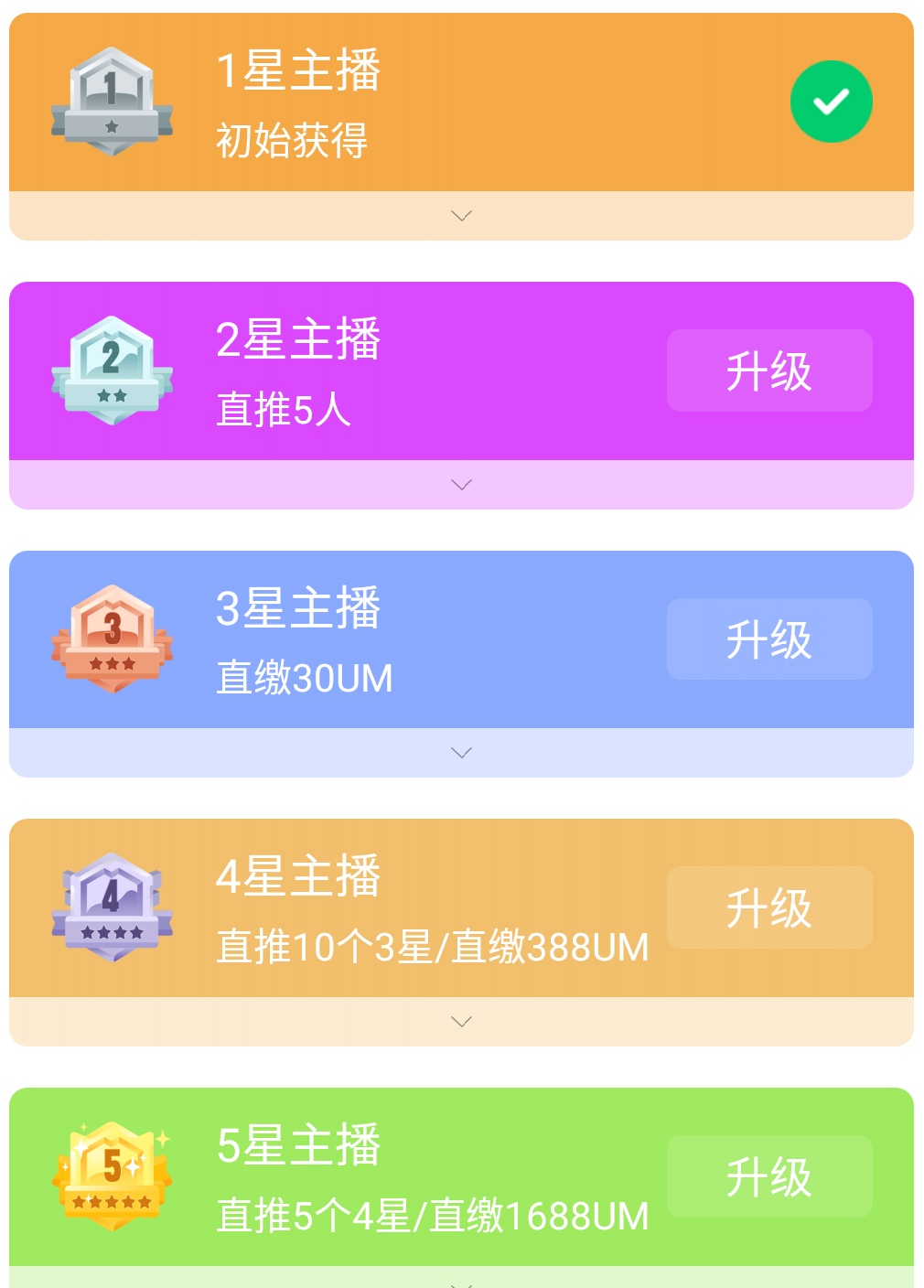Tap 升级 for 2星主播

(768, 370)
